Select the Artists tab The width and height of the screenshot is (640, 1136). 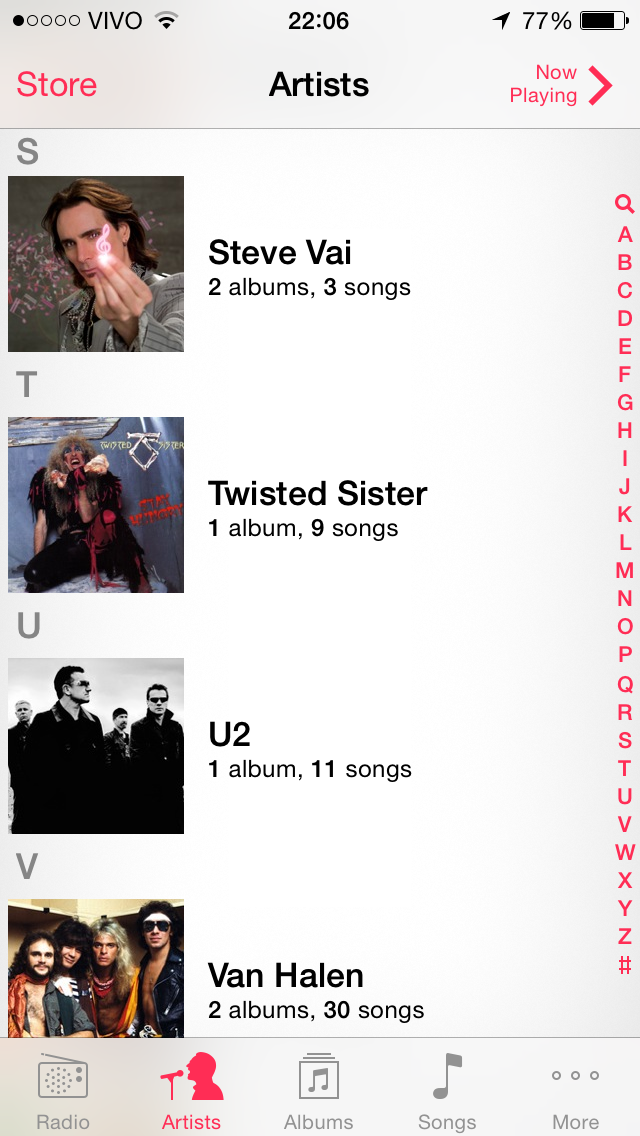click(x=191, y=1090)
